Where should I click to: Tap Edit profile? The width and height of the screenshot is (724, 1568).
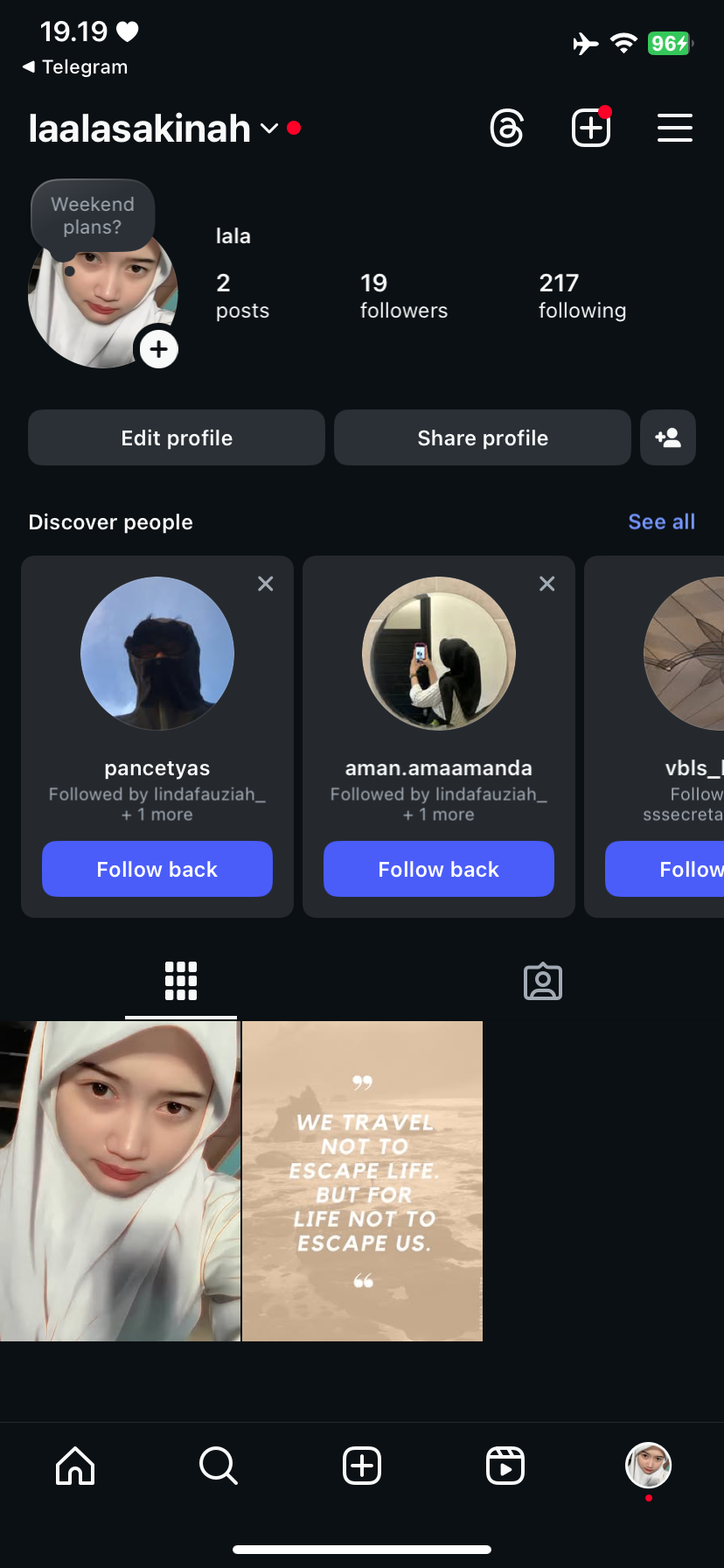[x=177, y=437]
